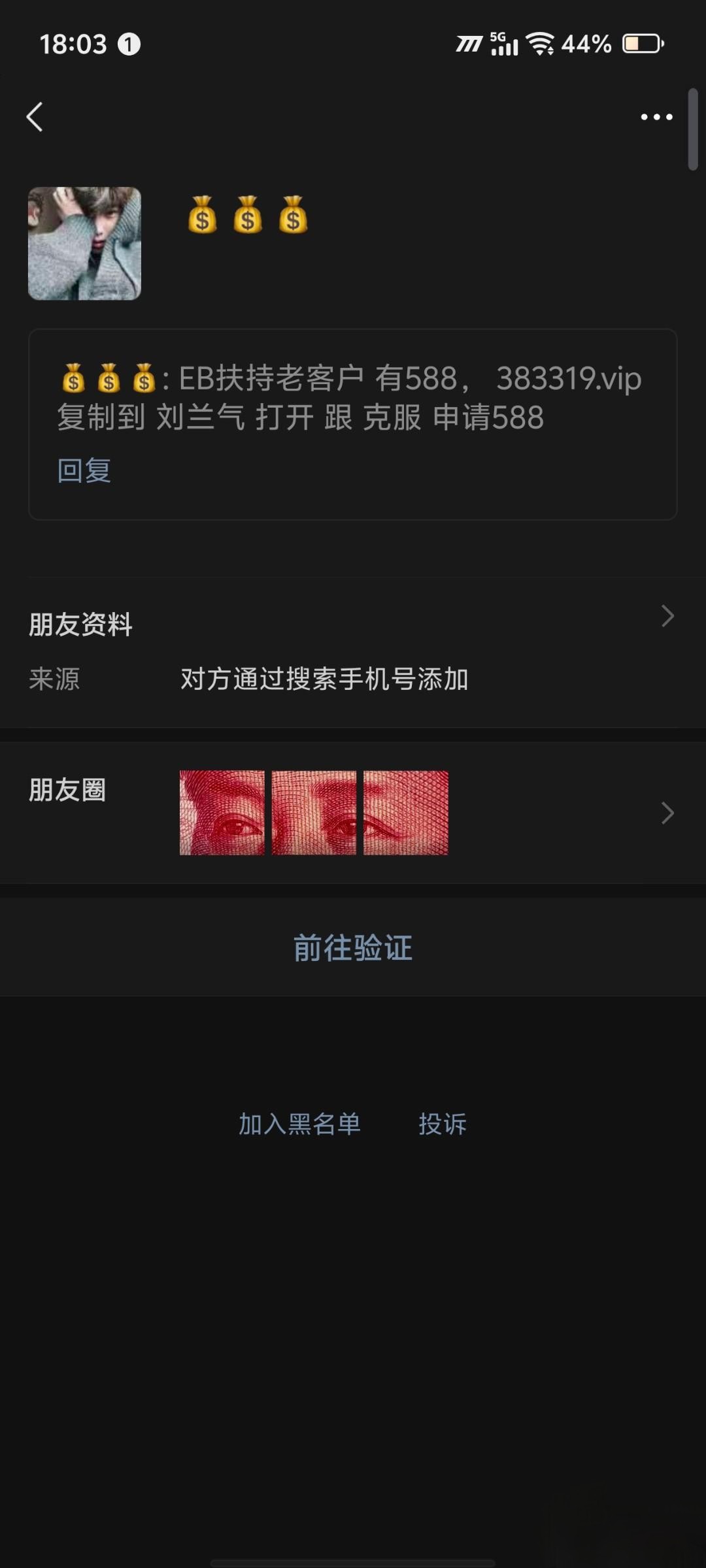This screenshot has width=706, height=1568.
Task: Open the 朋友圈 moments row
Action: pyautogui.click(x=353, y=812)
